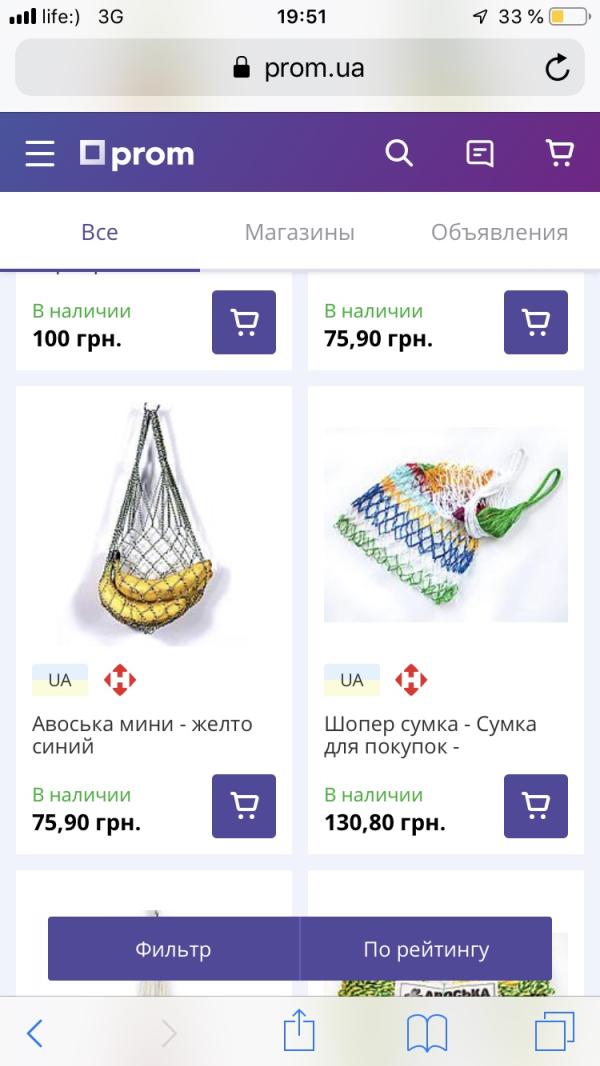The height and width of the screenshot is (1066, 600).
Task: Open the Фильтр options
Action: click(173, 949)
